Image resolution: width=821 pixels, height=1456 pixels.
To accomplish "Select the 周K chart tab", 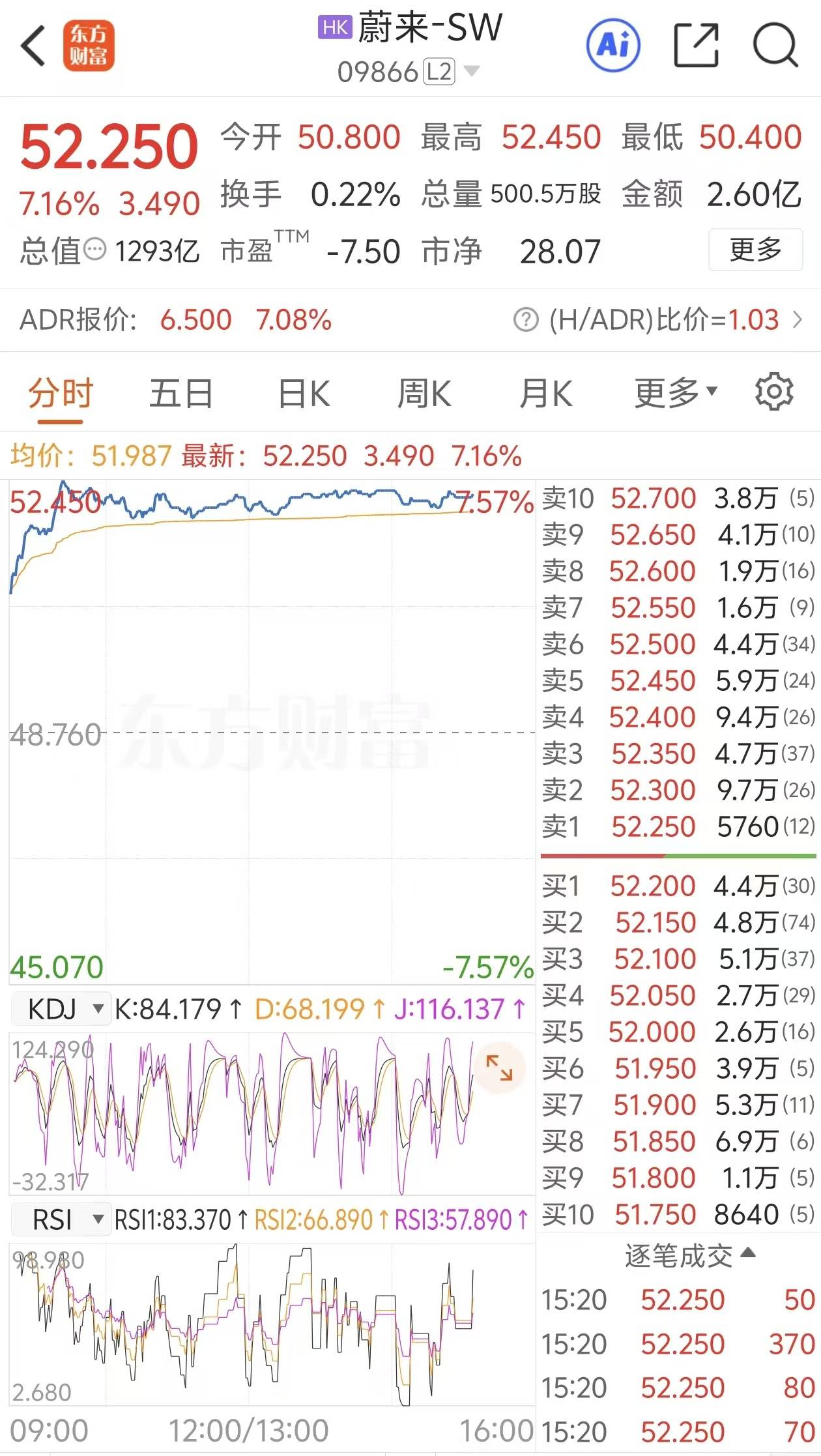I will pos(424,394).
